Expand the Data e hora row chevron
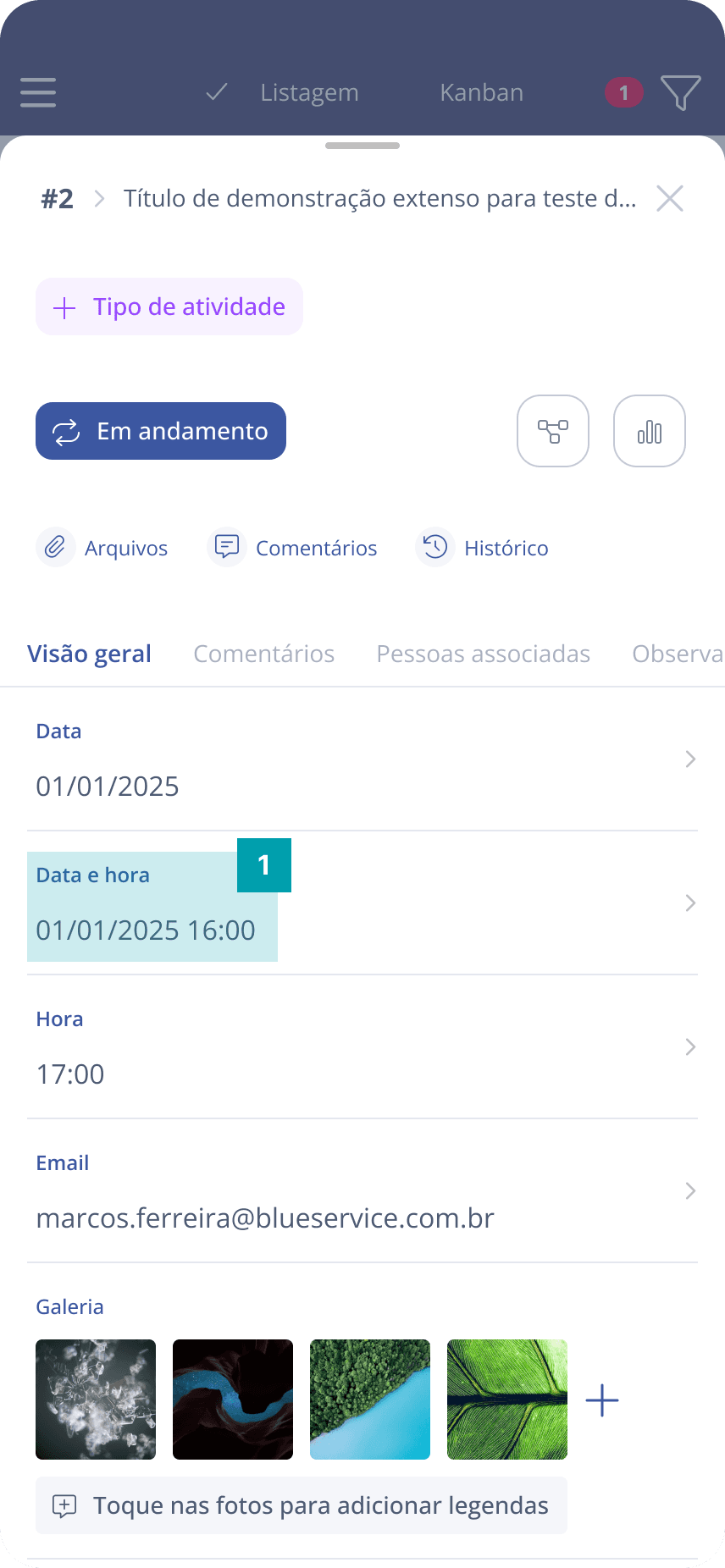 690,903
